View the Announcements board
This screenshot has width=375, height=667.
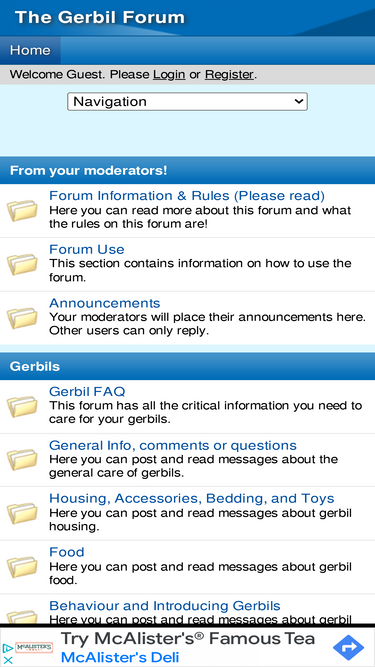point(105,303)
